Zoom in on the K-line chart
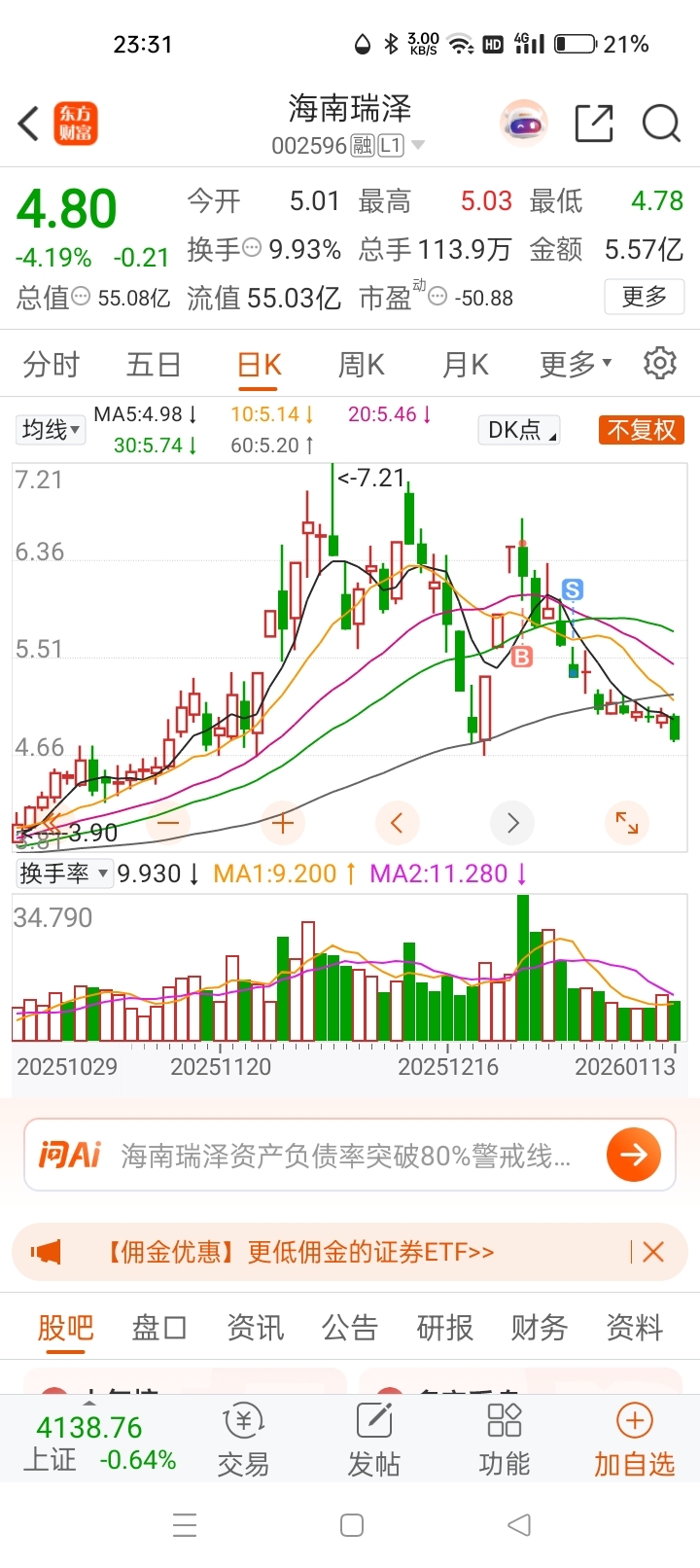Screen dimensions: 700x1568 [283, 823]
